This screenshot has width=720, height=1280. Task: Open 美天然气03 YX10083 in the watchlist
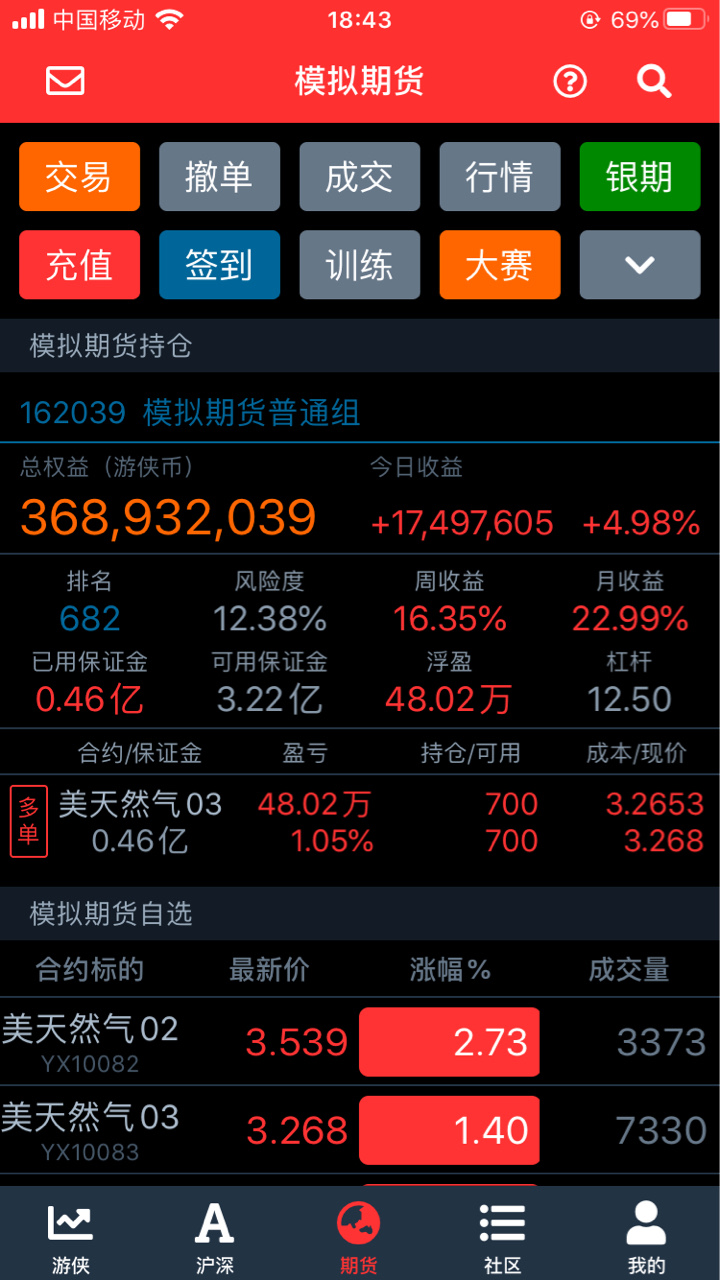point(360,1130)
